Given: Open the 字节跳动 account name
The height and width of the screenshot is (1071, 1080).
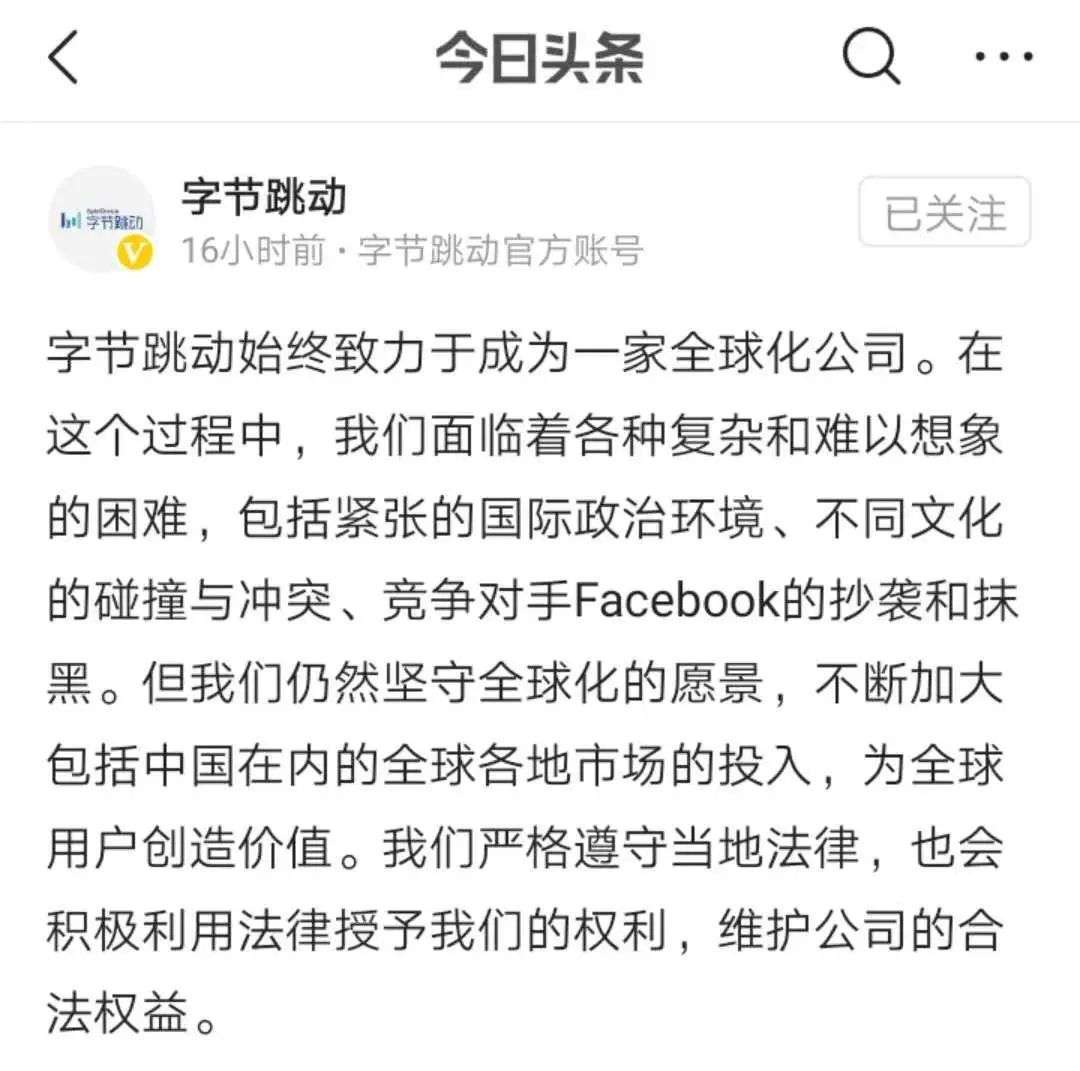Looking at the screenshot, I should point(264,196).
